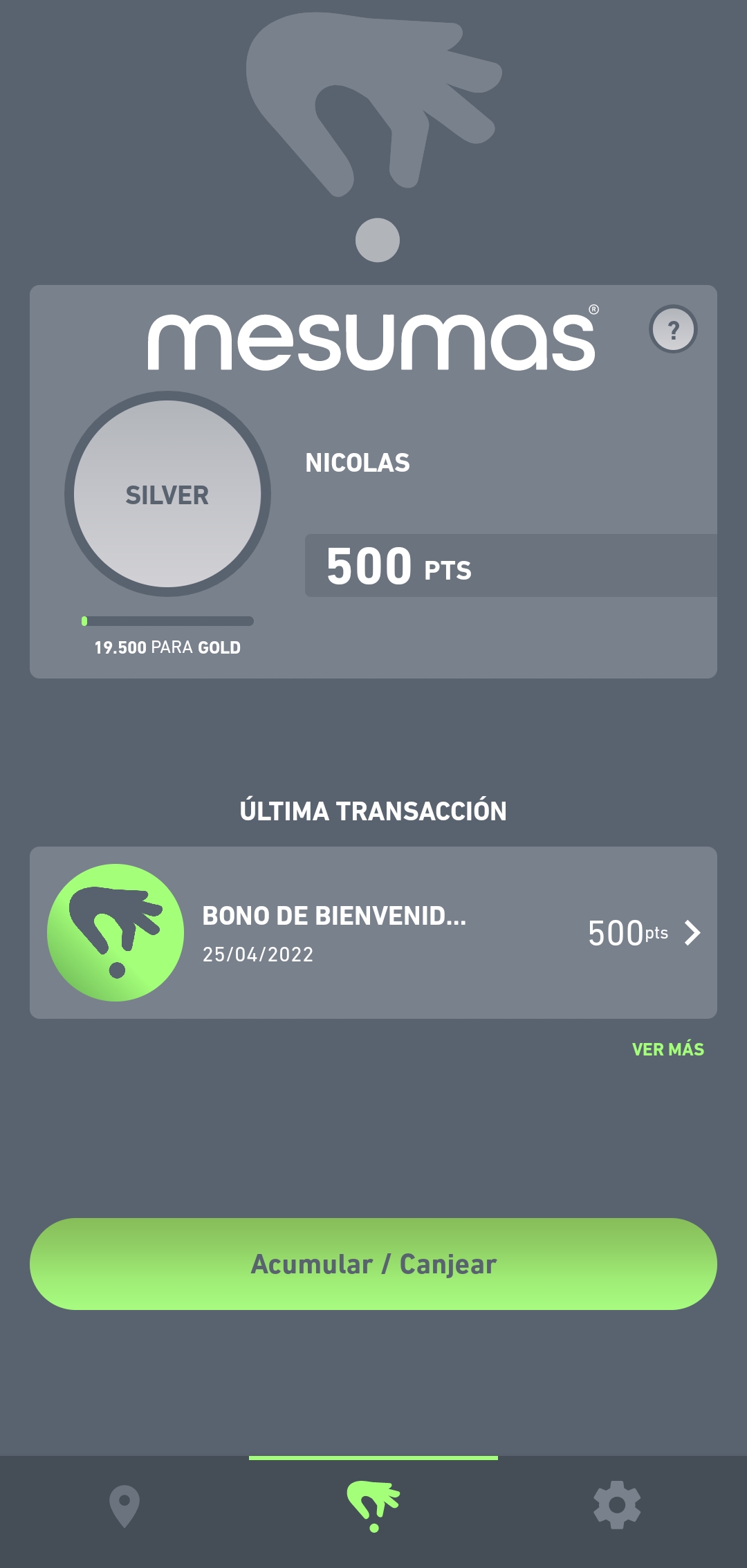The image size is (747, 1568).
Task: Tap the Ver más link
Action: click(x=667, y=1049)
